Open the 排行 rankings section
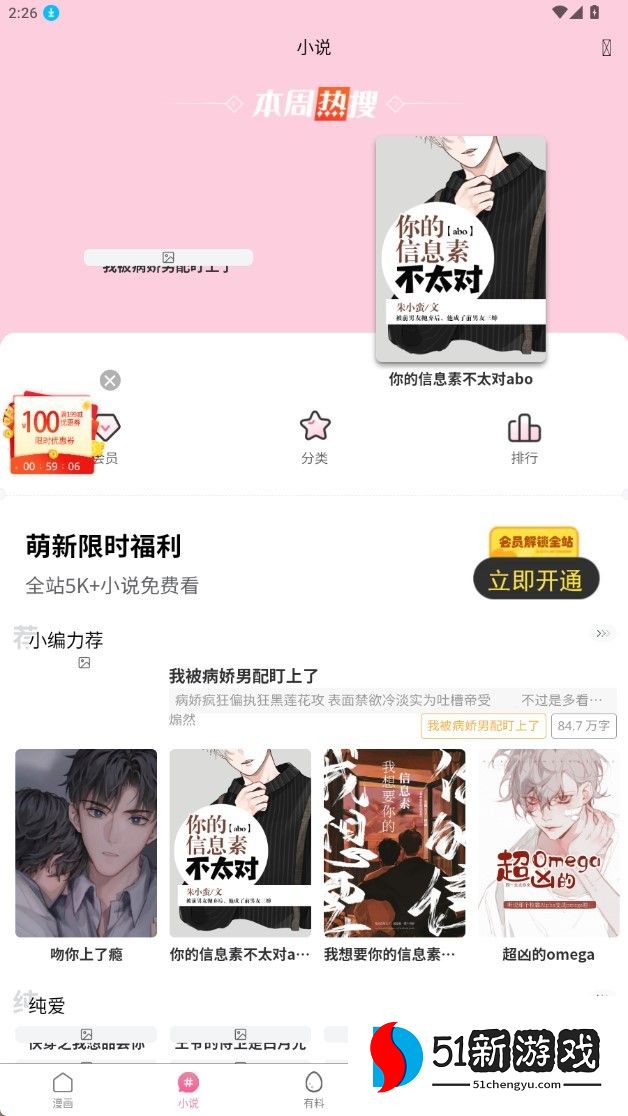 (524, 438)
